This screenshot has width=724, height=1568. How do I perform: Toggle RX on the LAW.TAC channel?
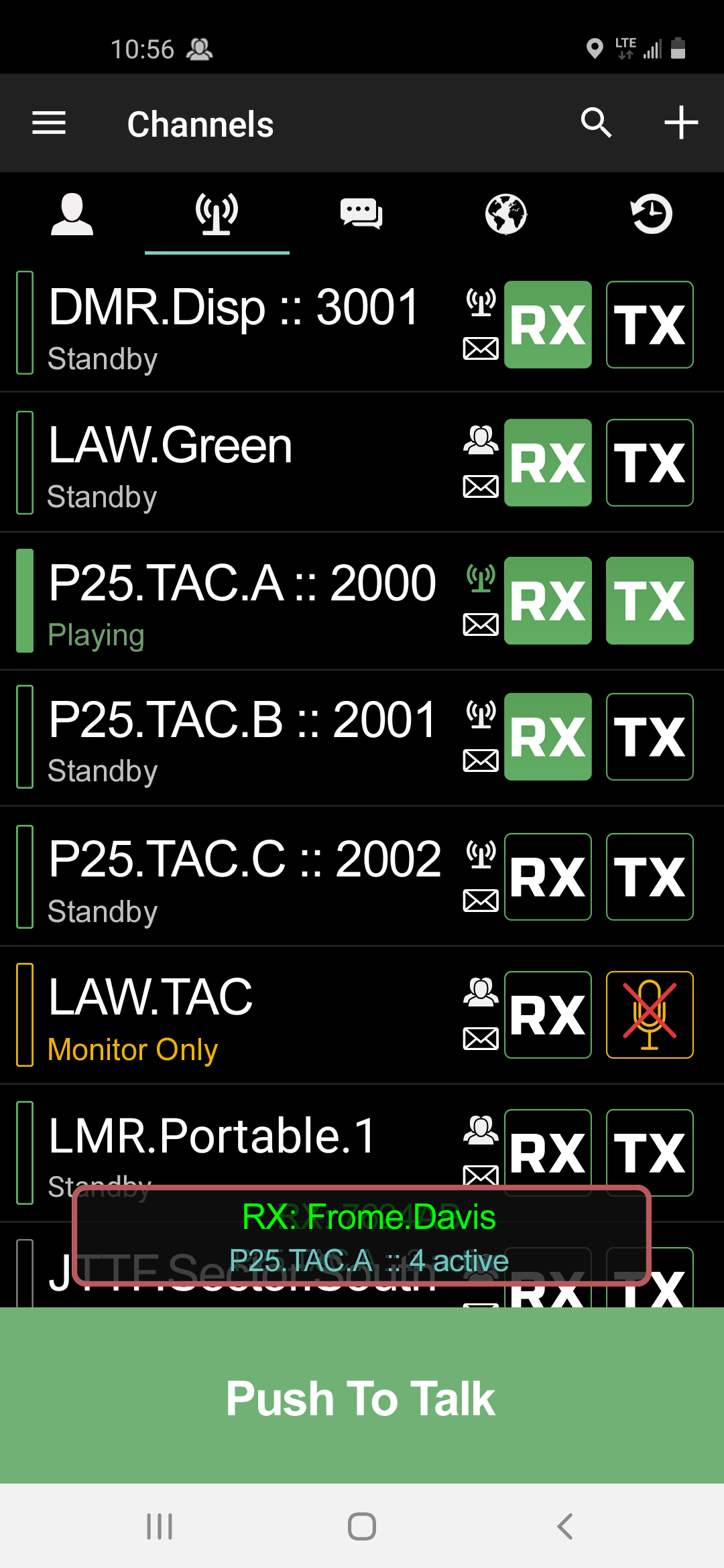coord(548,1015)
